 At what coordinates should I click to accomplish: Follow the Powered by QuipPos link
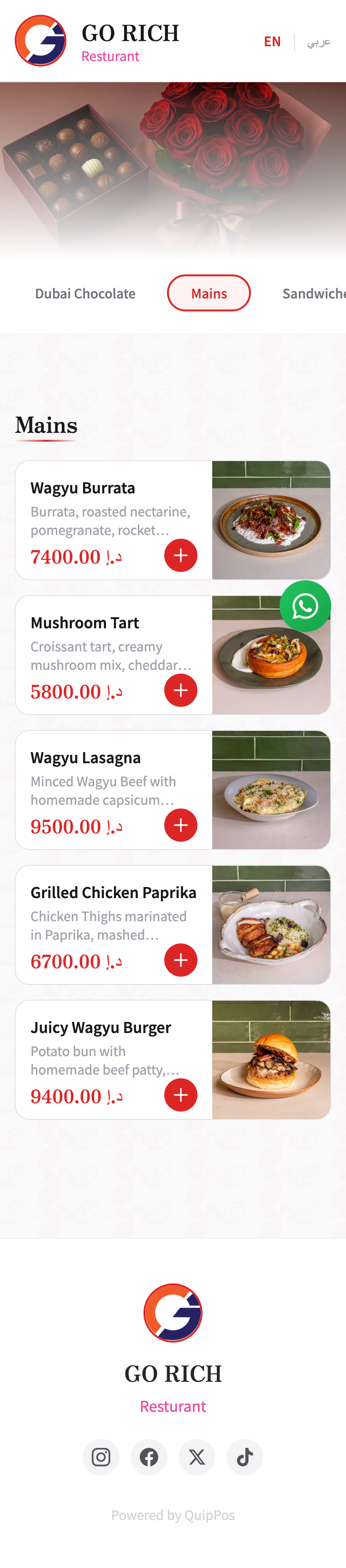click(x=173, y=1515)
